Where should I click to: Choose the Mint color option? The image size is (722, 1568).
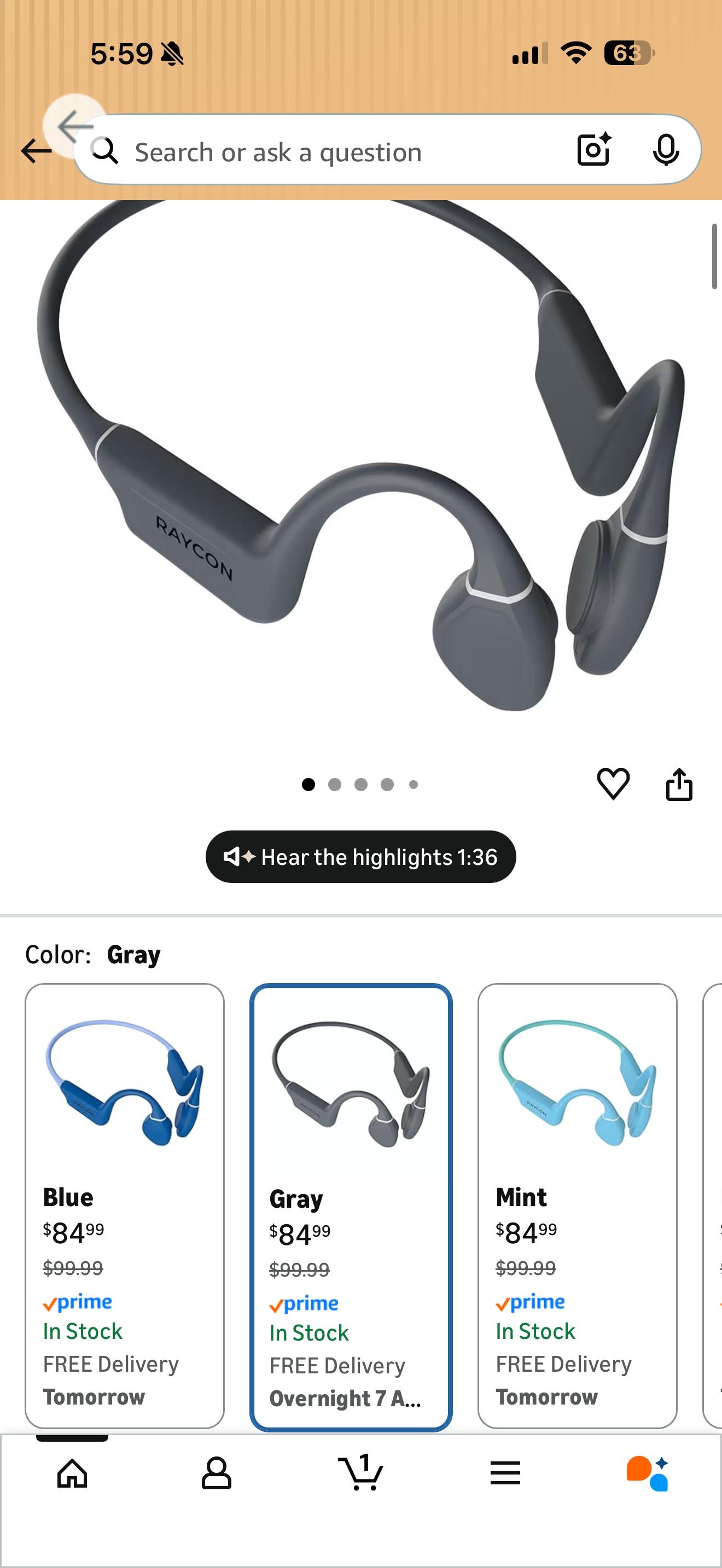click(577, 1205)
